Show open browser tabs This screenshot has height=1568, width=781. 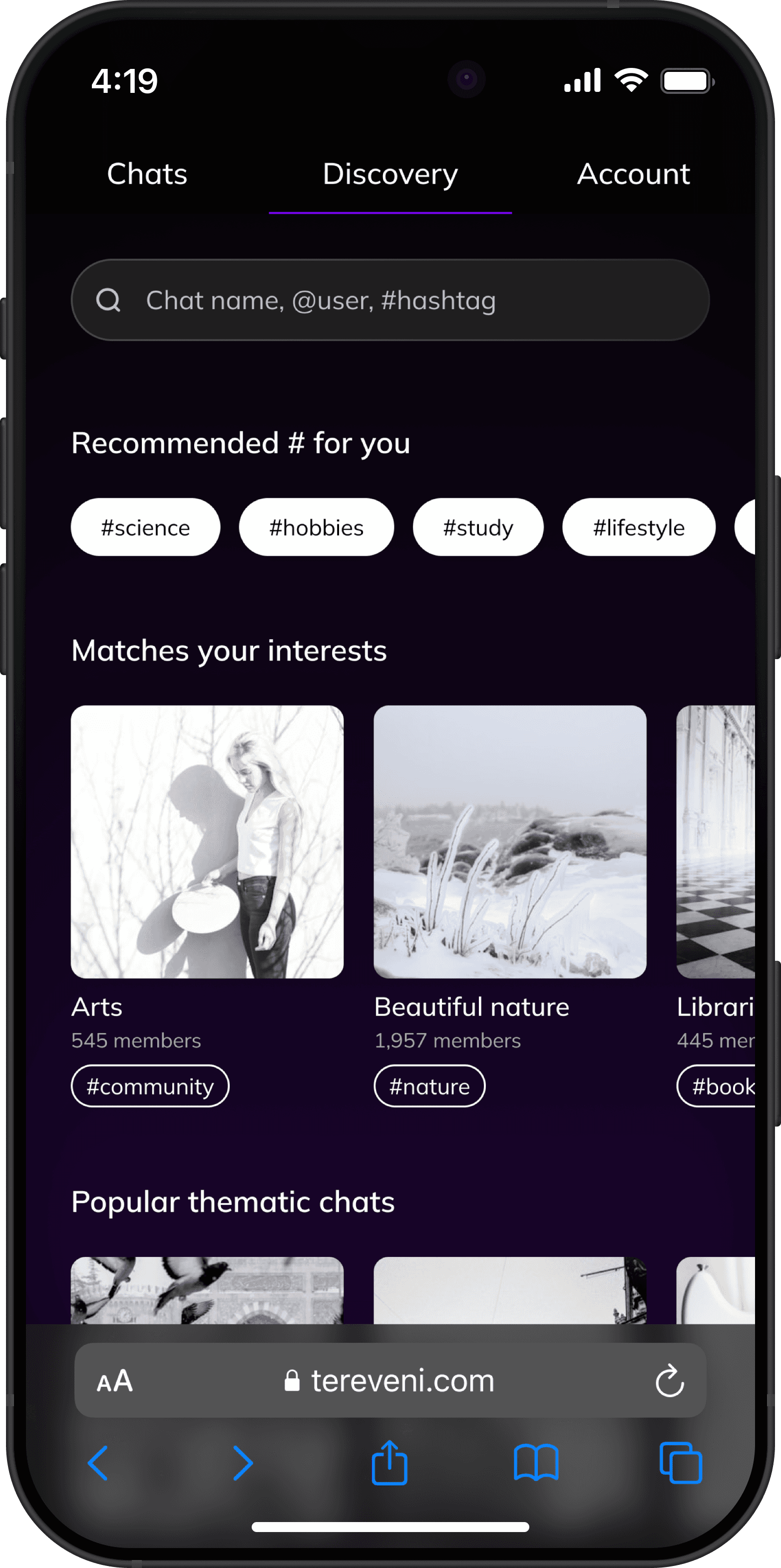click(x=681, y=1463)
